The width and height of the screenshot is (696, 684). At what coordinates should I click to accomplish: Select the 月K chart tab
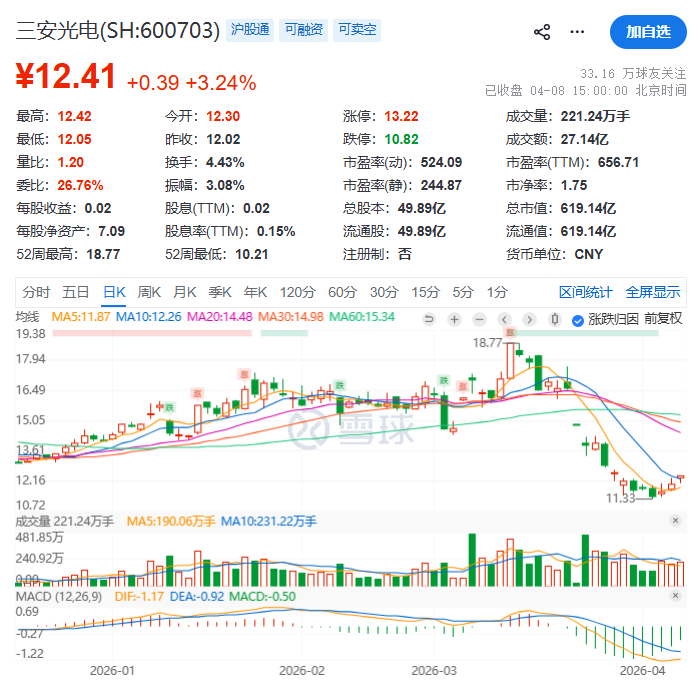pos(184,292)
